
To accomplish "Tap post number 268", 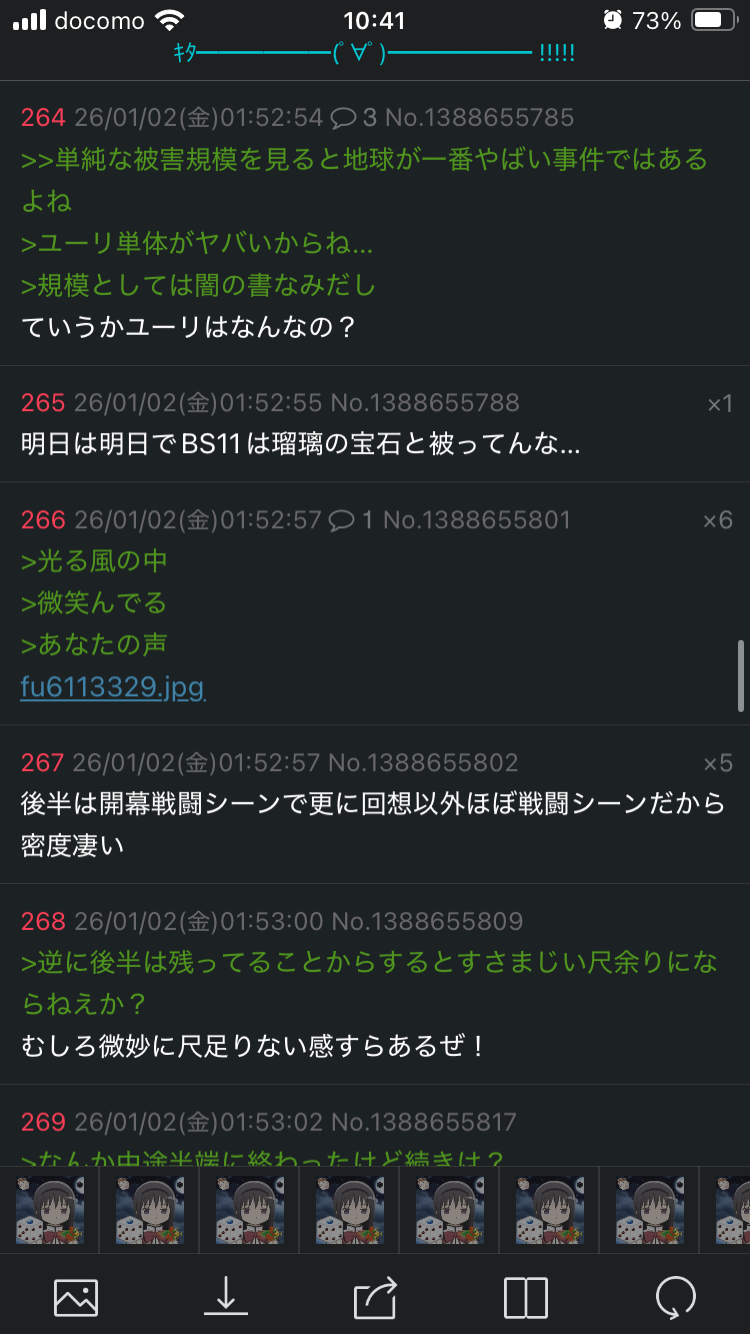I will [43, 921].
